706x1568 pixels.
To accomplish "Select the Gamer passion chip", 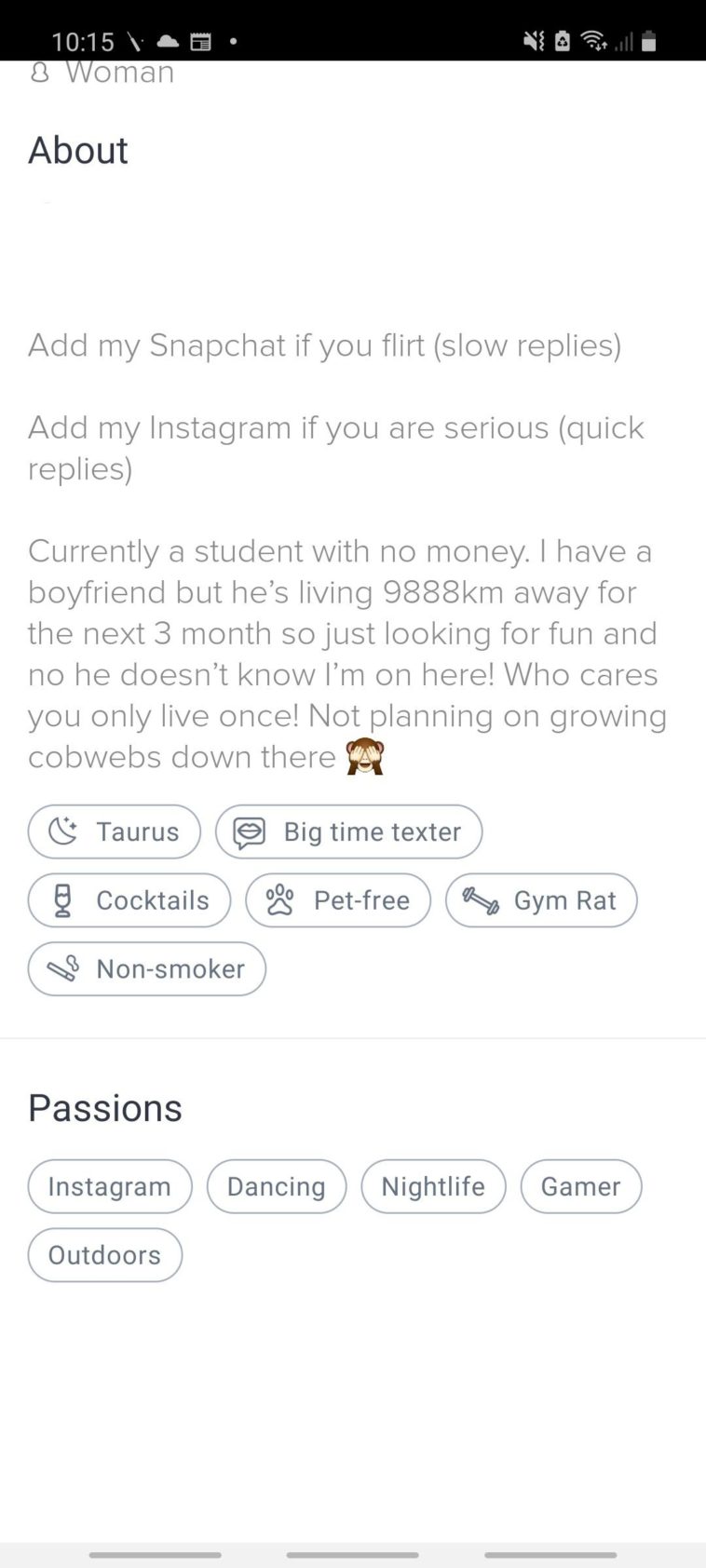I will point(581,1186).
